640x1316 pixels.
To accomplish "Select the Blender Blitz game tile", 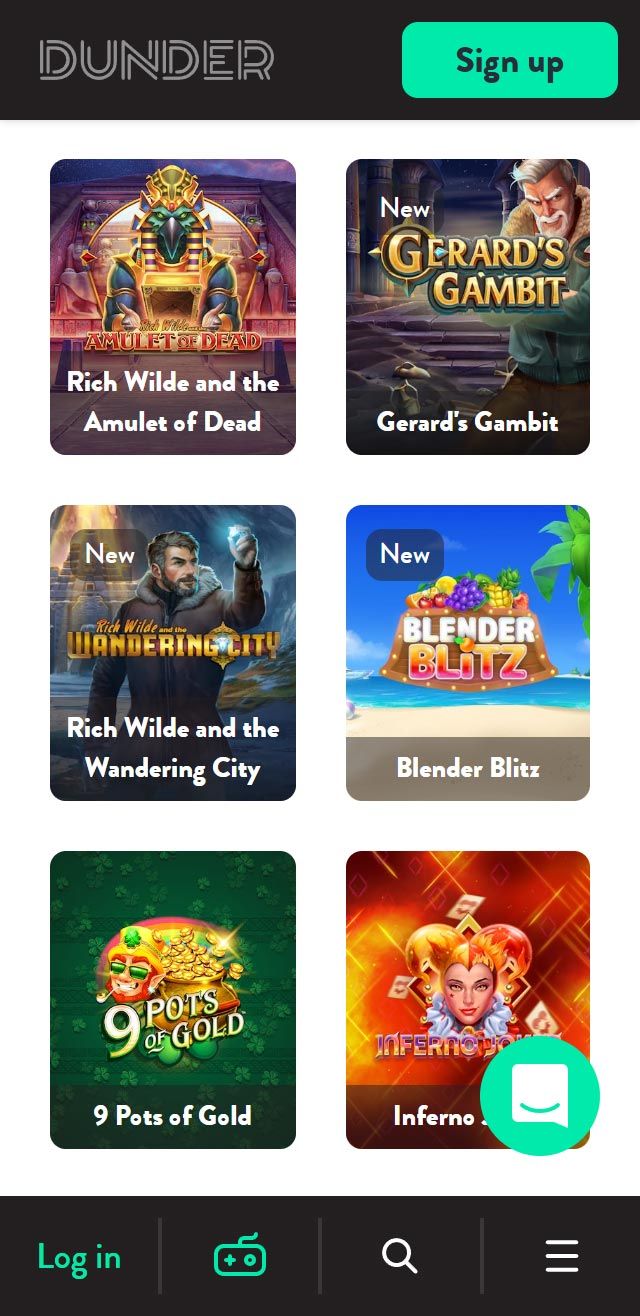I will (467, 653).
